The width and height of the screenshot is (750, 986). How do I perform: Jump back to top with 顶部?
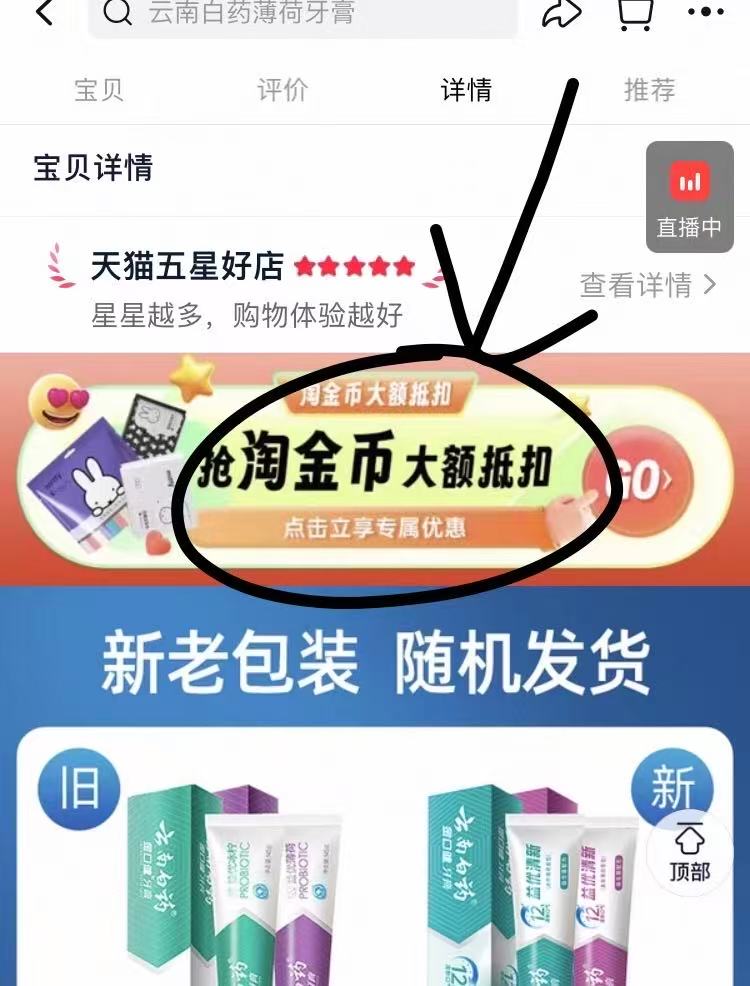(690, 852)
